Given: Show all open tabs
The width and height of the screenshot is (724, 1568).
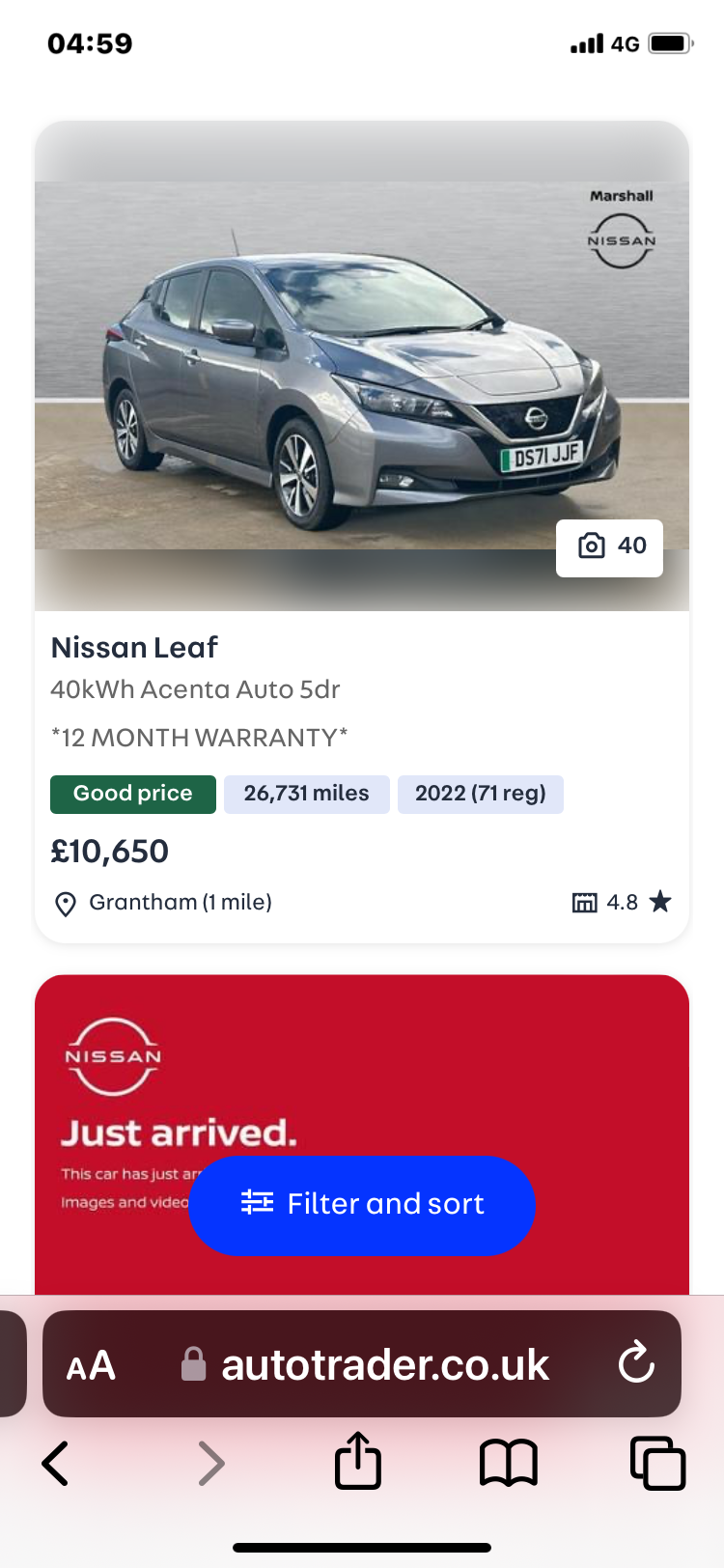Looking at the screenshot, I should [x=657, y=1463].
